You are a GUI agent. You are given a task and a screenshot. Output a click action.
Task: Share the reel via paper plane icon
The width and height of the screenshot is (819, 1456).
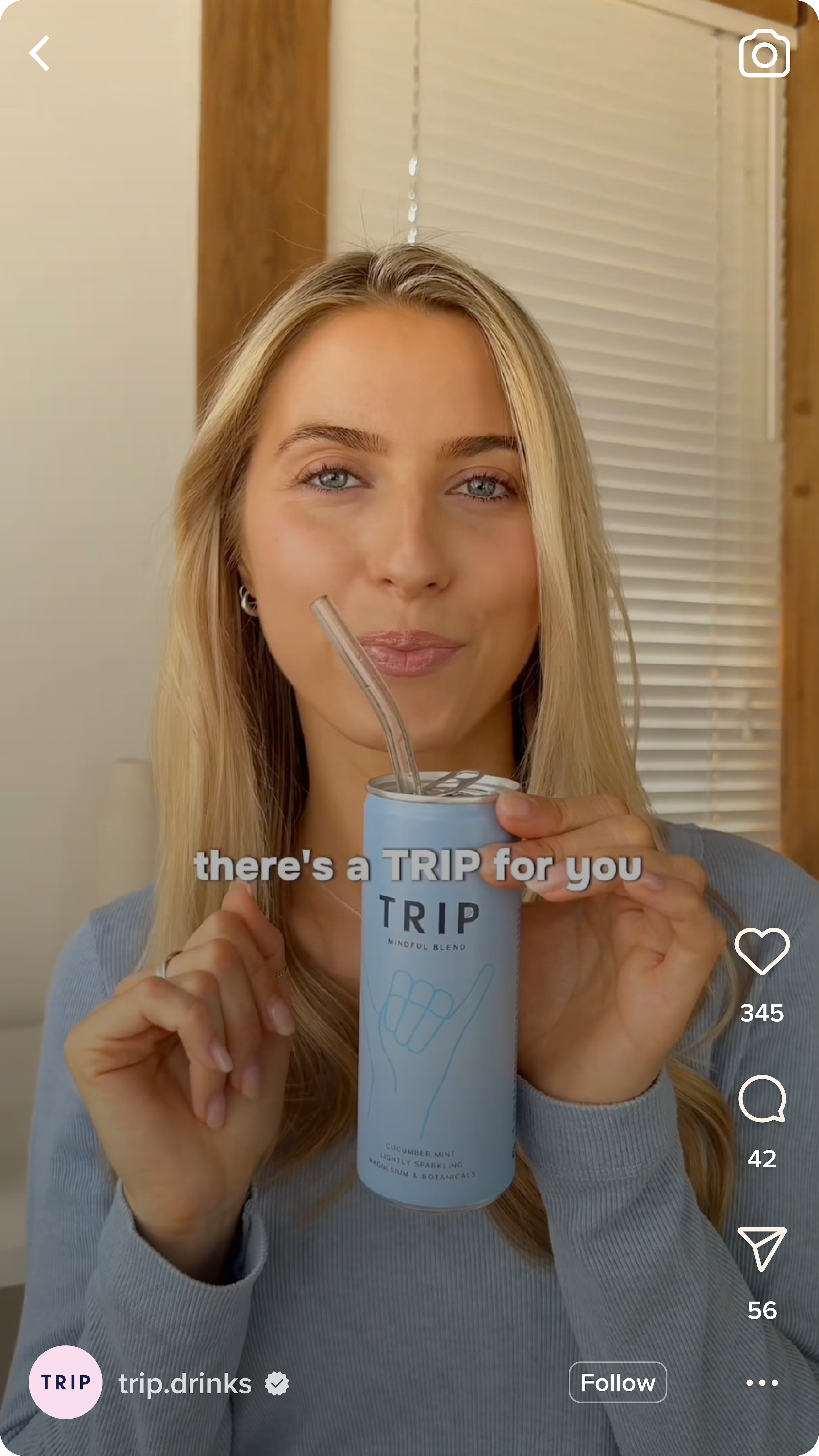[761, 1249]
